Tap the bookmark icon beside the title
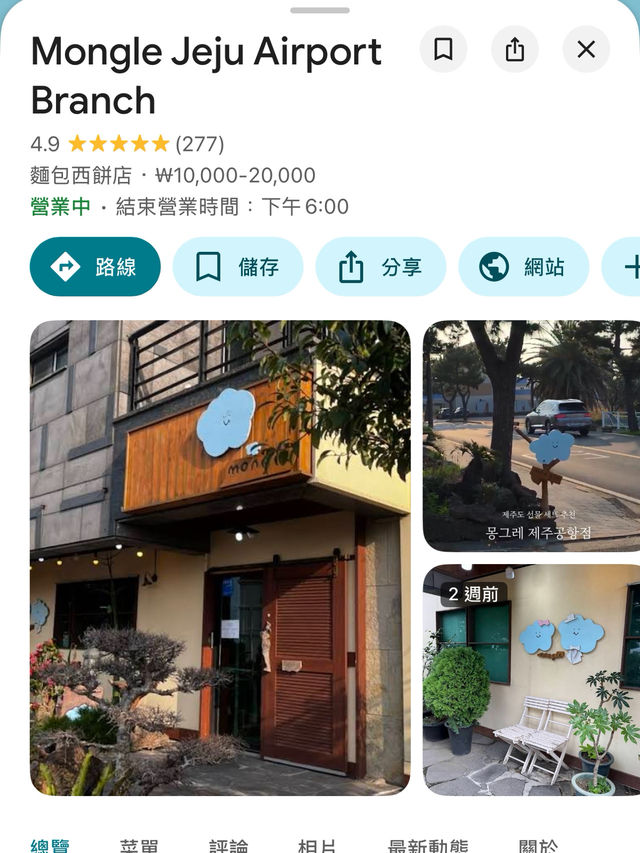The width and height of the screenshot is (640, 853). (x=443, y=50)
